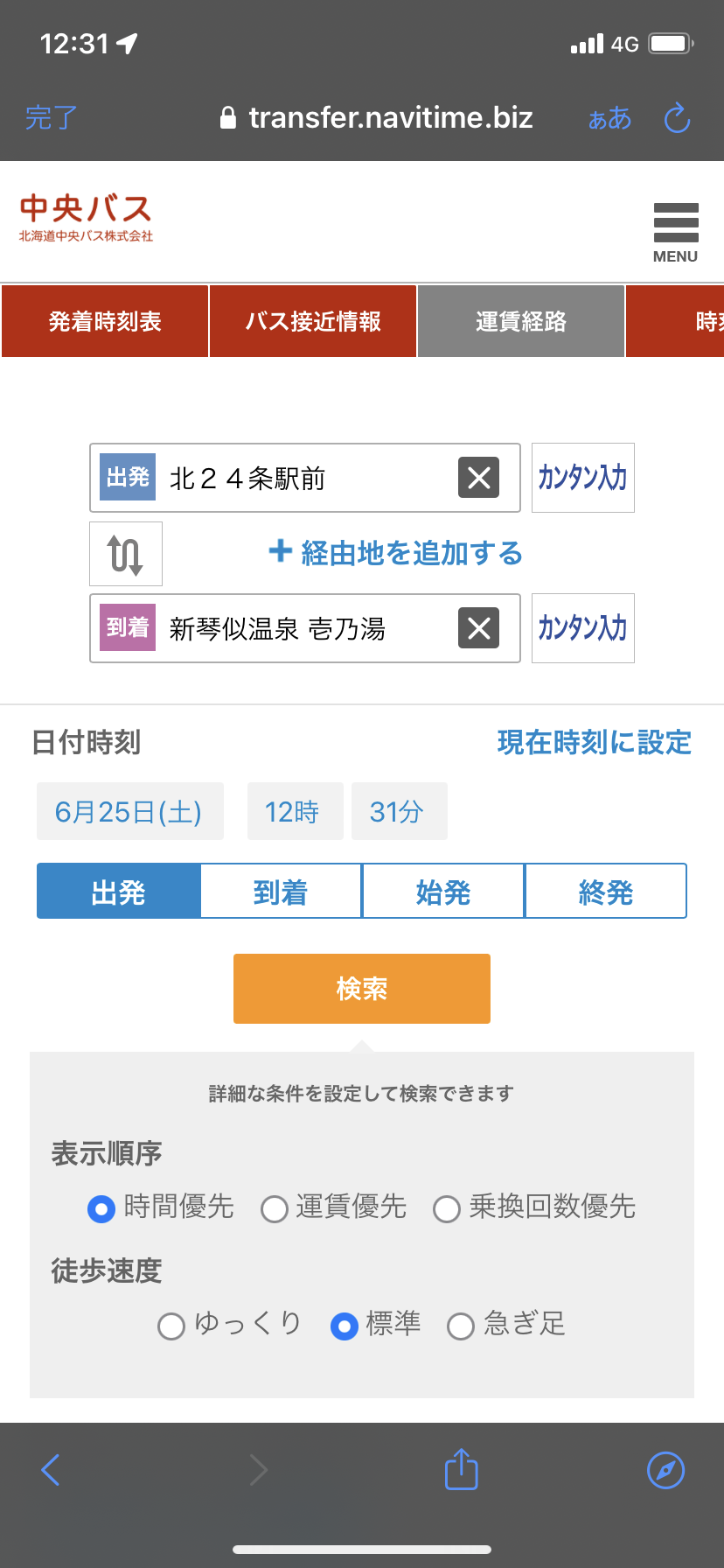The image size is (724, 1568).
Task: Clear the arrival stop 新琴似温泉 壱乃湯
Action: click(478, 628)
